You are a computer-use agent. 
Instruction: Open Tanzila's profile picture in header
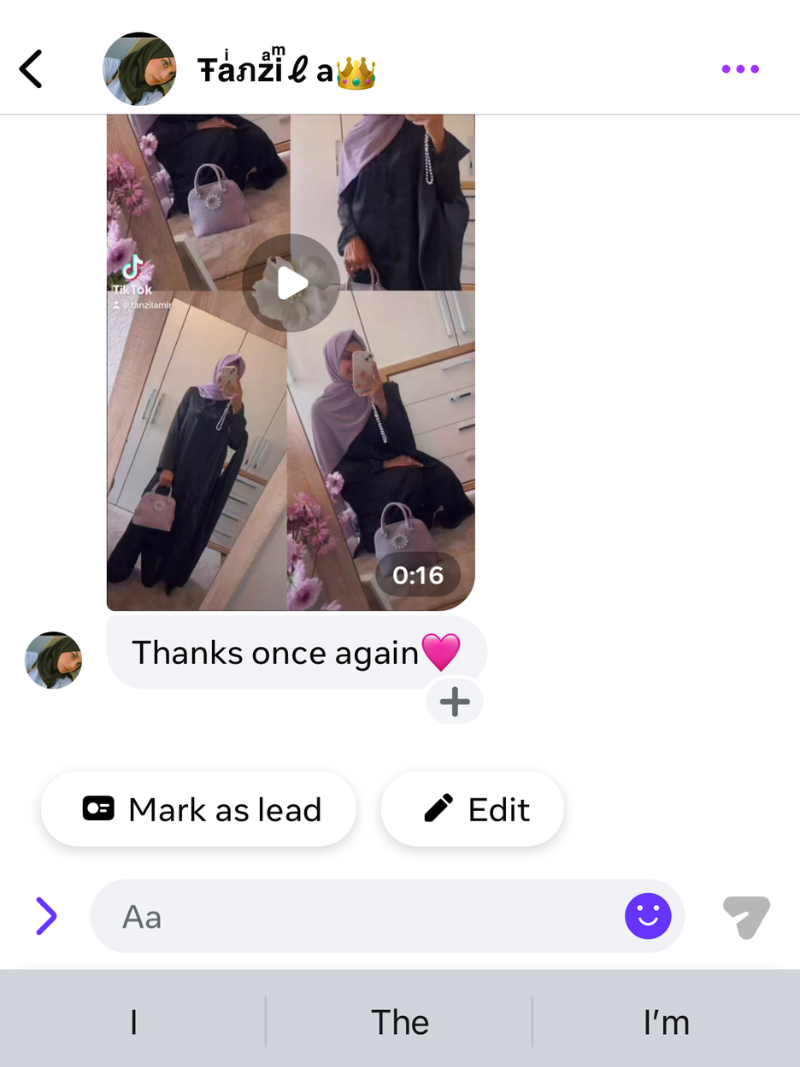coord(140,69)
